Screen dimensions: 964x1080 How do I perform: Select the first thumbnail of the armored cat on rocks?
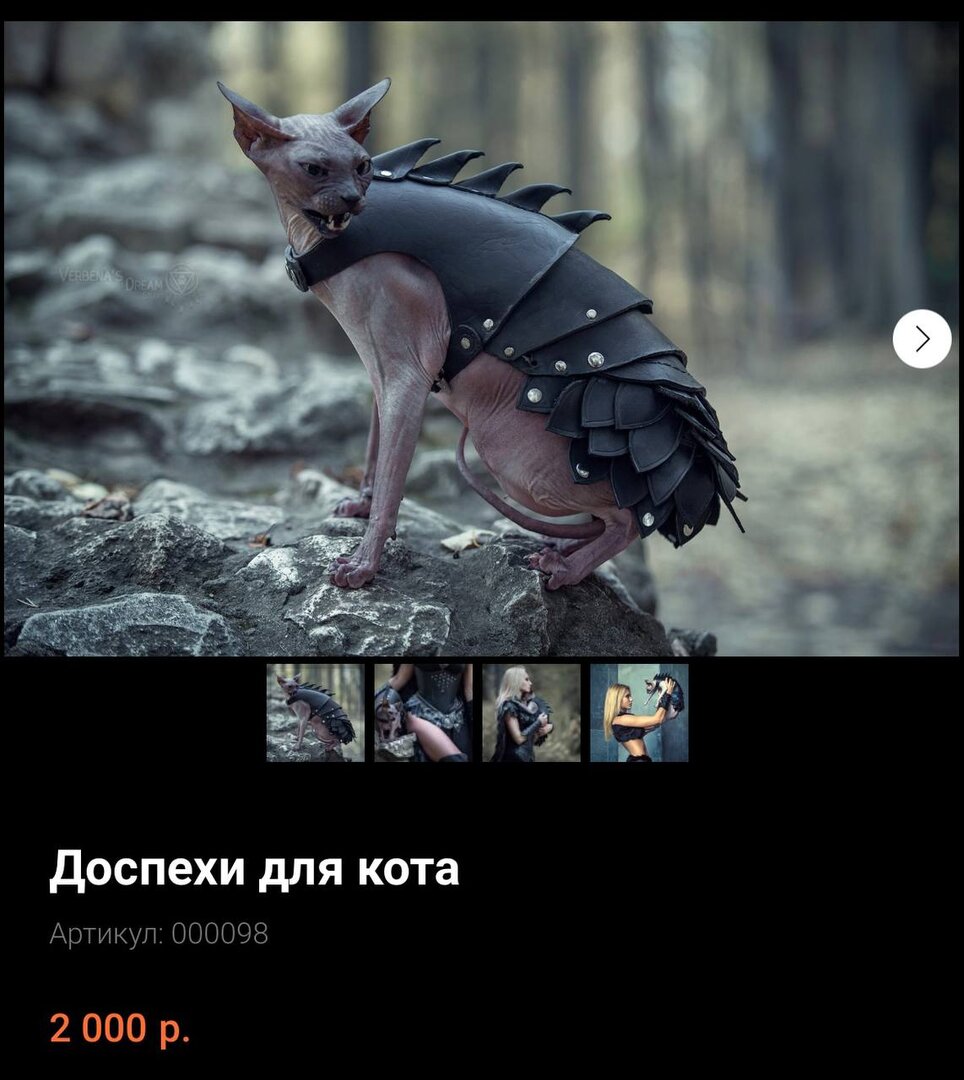pyautogui.click(x=315, y=713)
